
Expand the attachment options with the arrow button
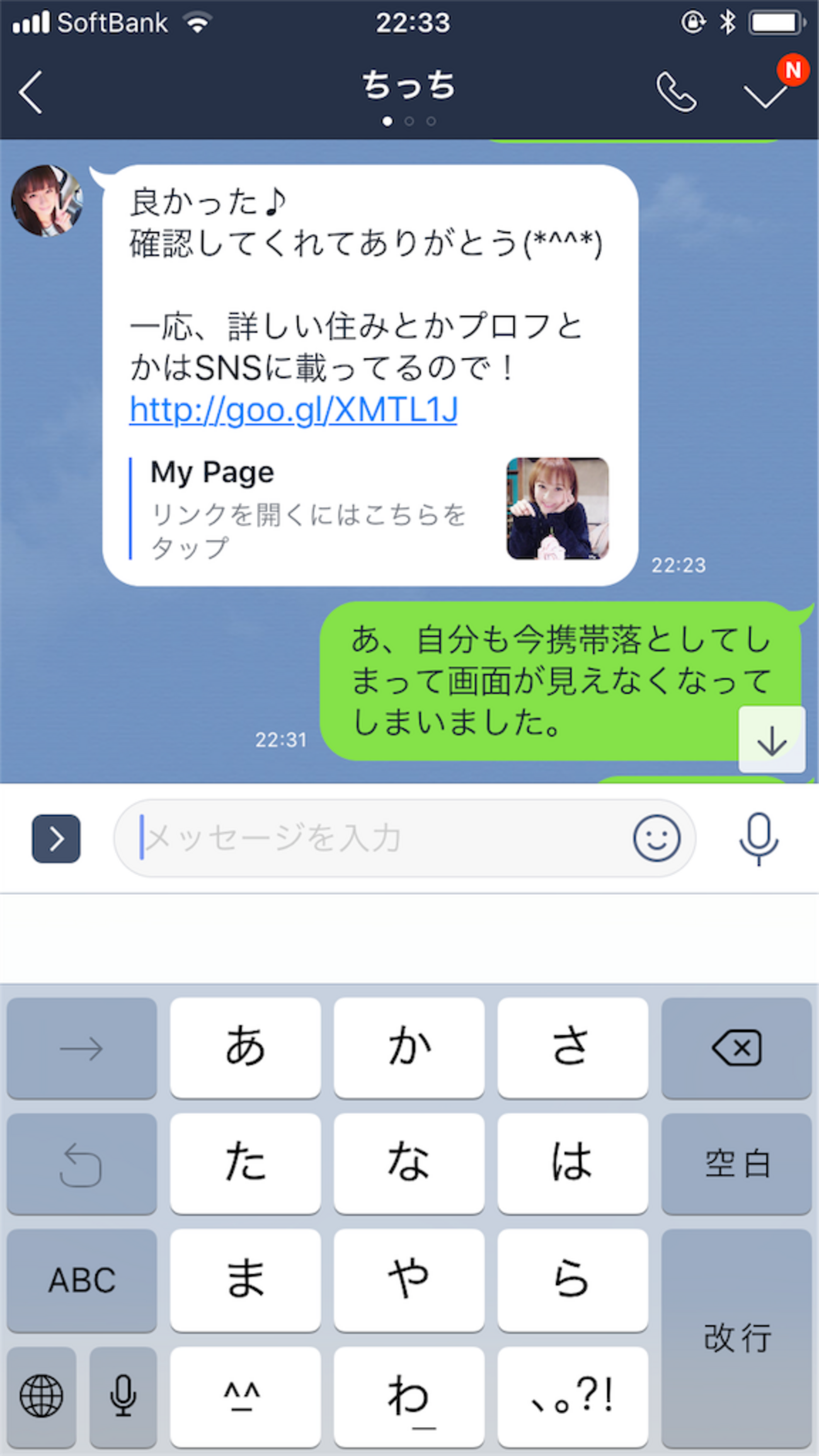click(56, 838)
